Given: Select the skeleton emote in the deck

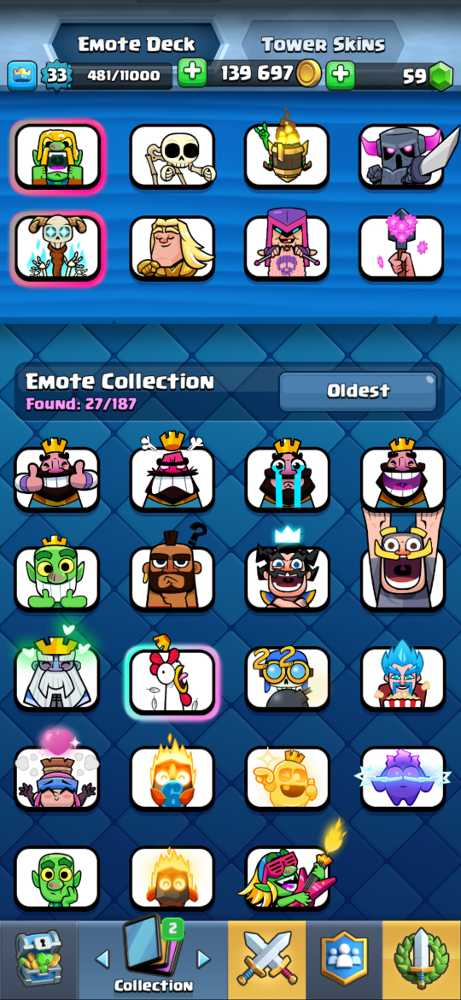Looking at the screenshot, I should (x=172, y=156).
